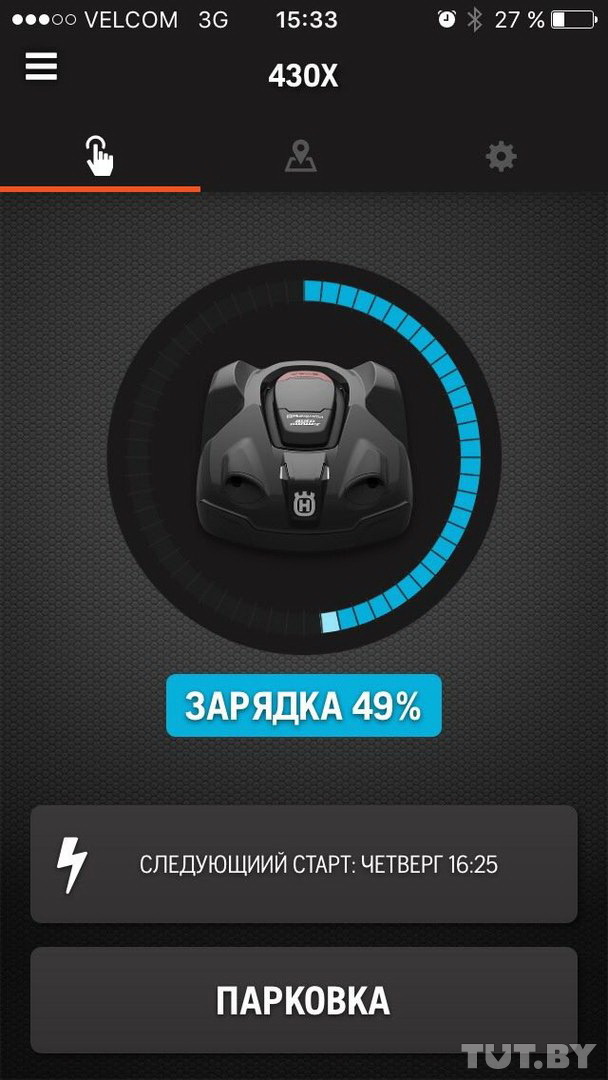This screenshot has width=608, height=1080.
Task: Open the hamburger menu
Action: [41, 67]
